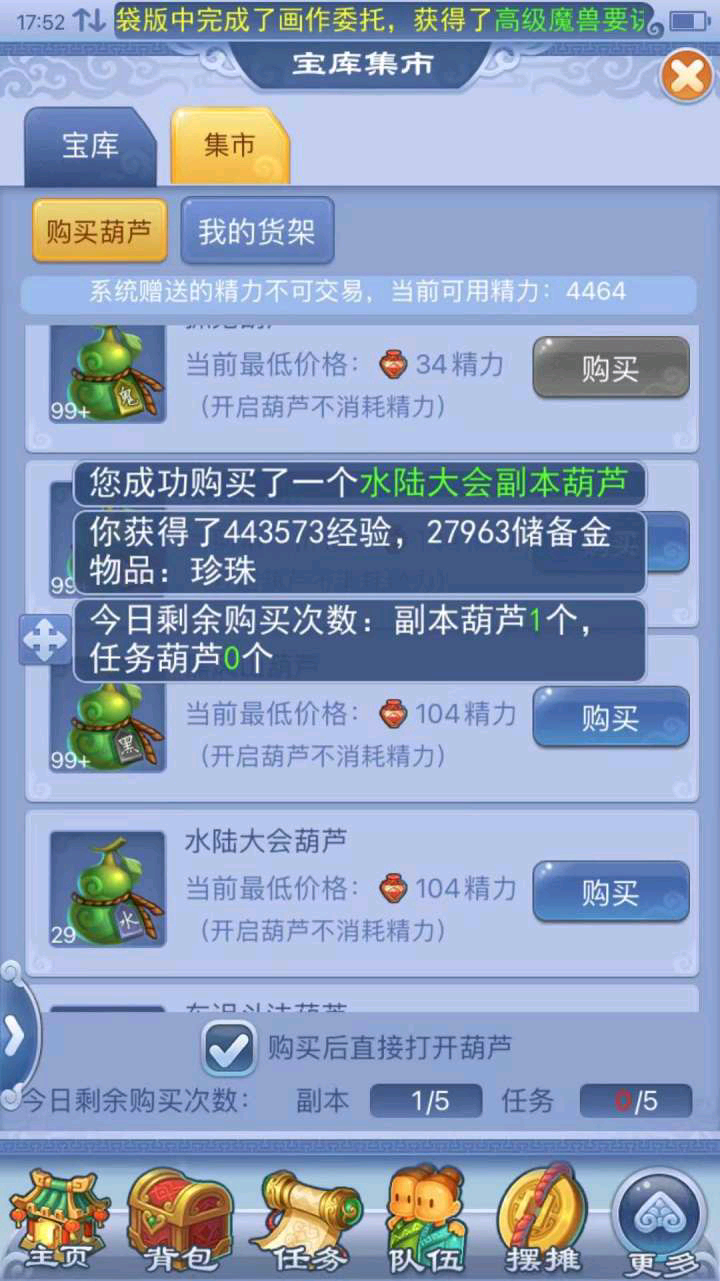720x1281 pixels.
Task: Buy the 水陆大会葫芦 for 104 精力
Action: (x=610, y=891)
